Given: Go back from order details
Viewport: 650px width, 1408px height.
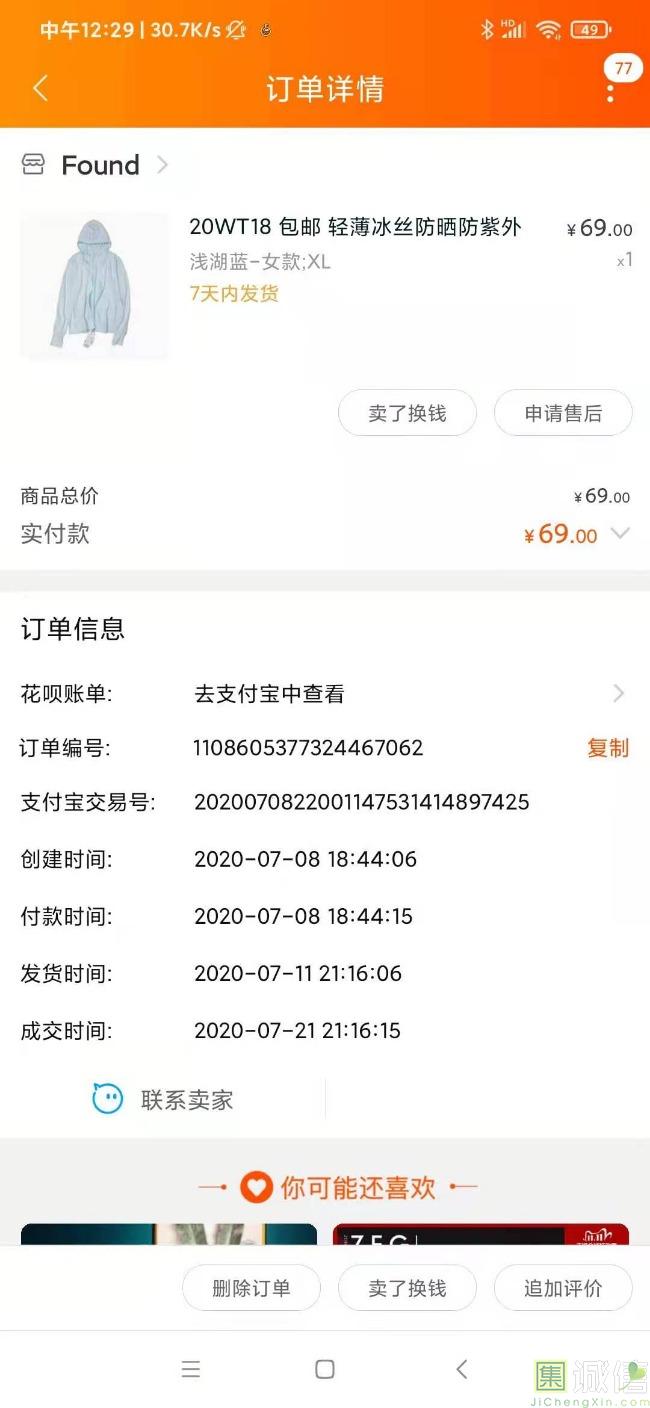Looking at the screenshot, I should coord(41,88).
